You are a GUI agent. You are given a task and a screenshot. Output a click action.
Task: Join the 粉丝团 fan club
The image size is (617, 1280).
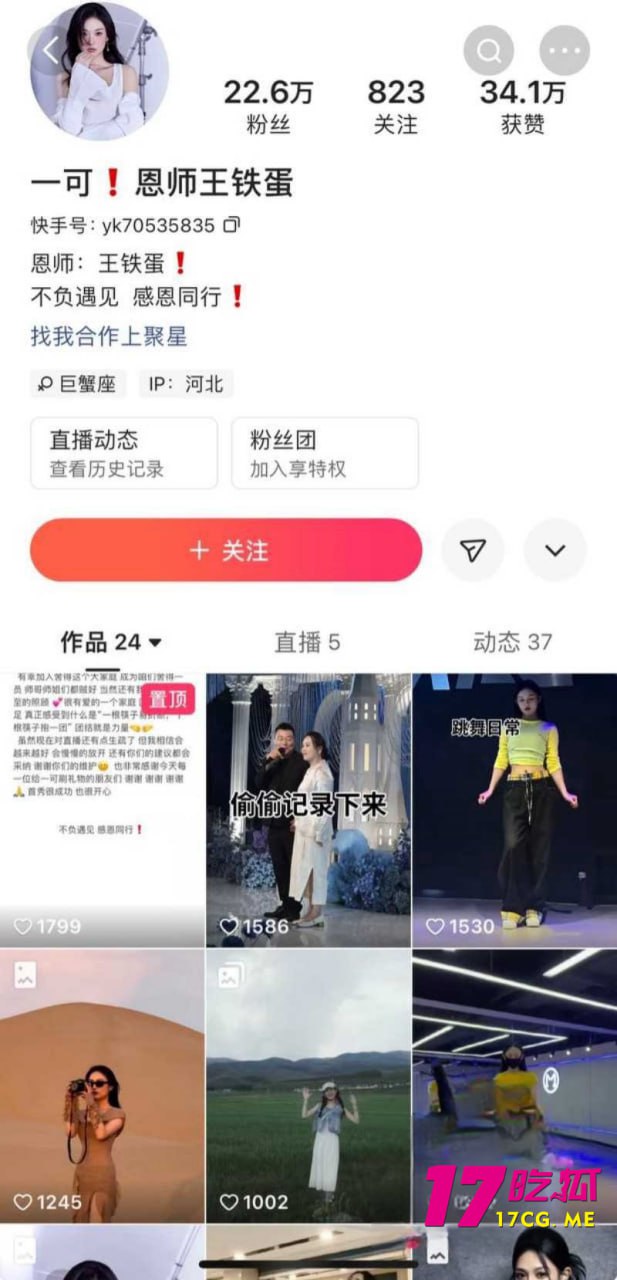pyautogui.click(x=324, y=453)
